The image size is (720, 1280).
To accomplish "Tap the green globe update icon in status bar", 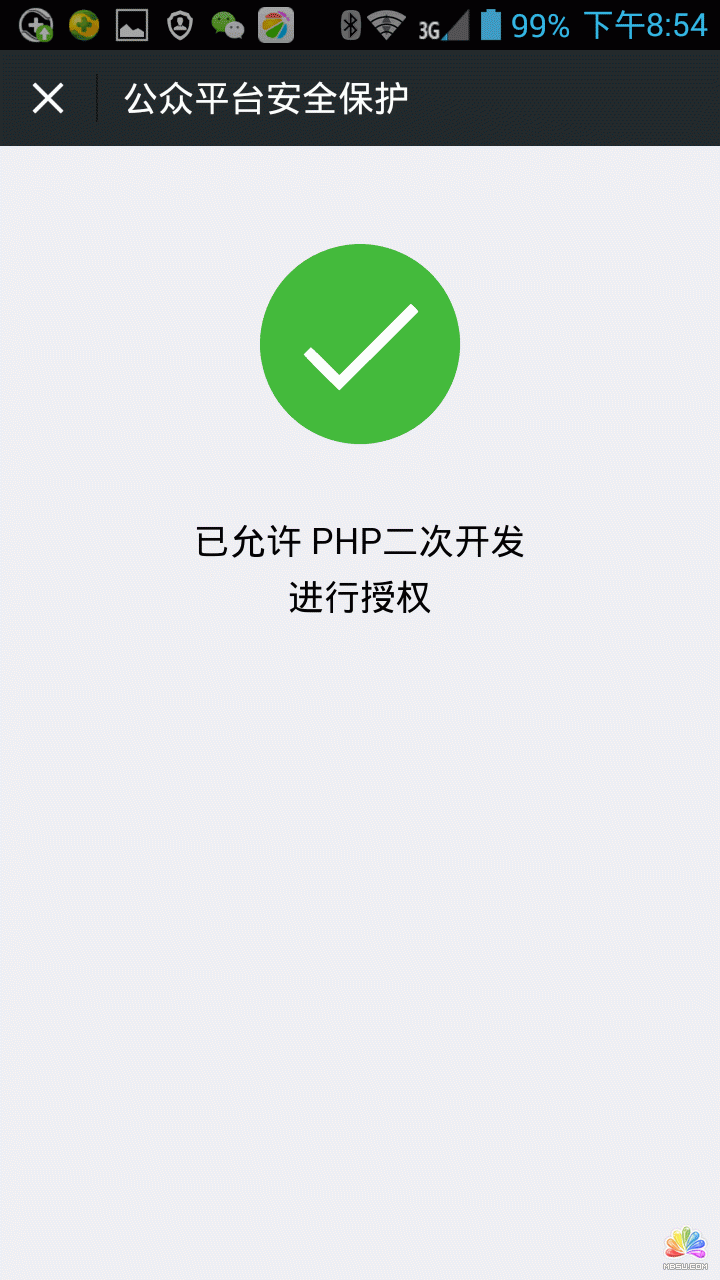I will pyautogui.click(x=85, y=22).
